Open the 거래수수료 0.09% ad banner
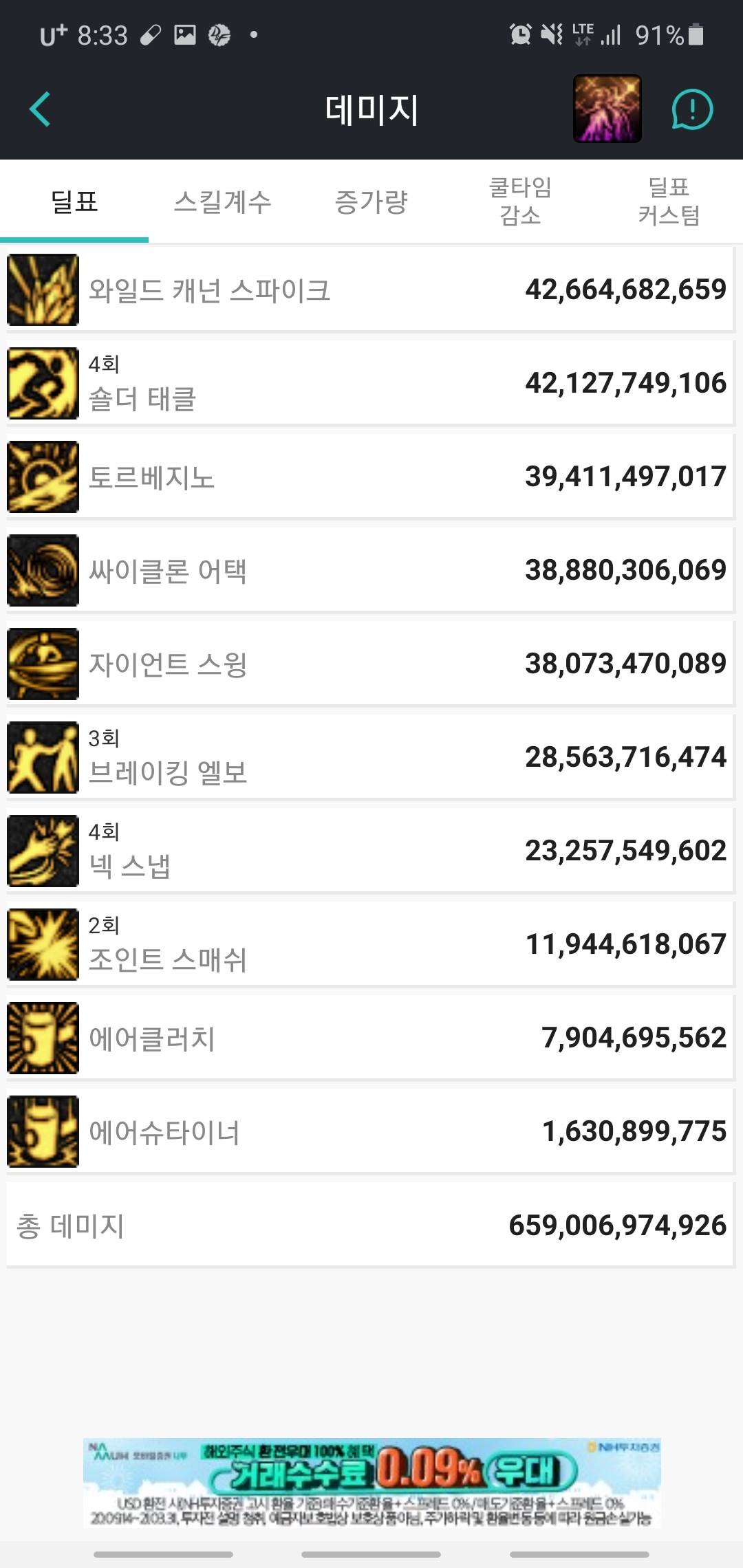Screen dimensions: 743x1568 [371, 1482]
